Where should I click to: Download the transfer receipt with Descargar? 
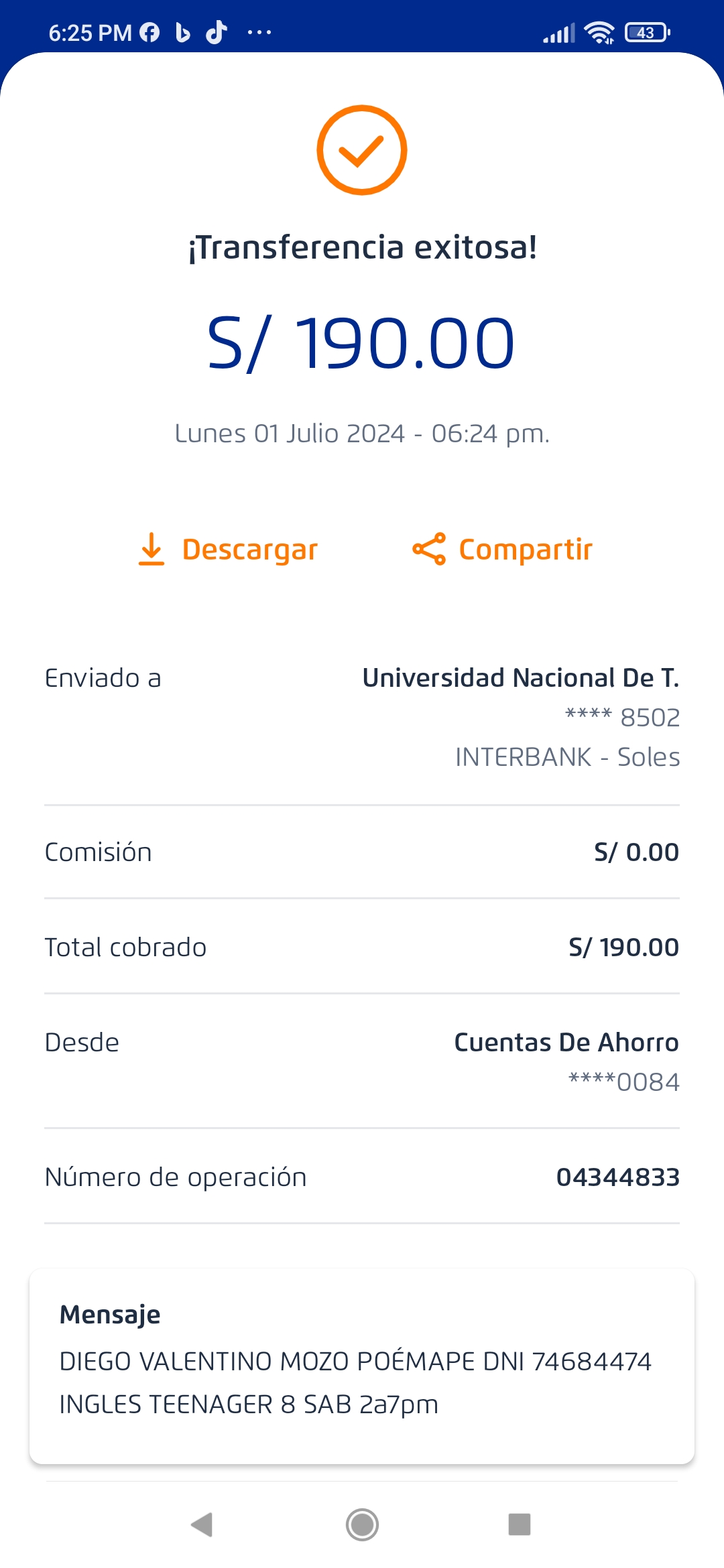[x=228, y=549]
